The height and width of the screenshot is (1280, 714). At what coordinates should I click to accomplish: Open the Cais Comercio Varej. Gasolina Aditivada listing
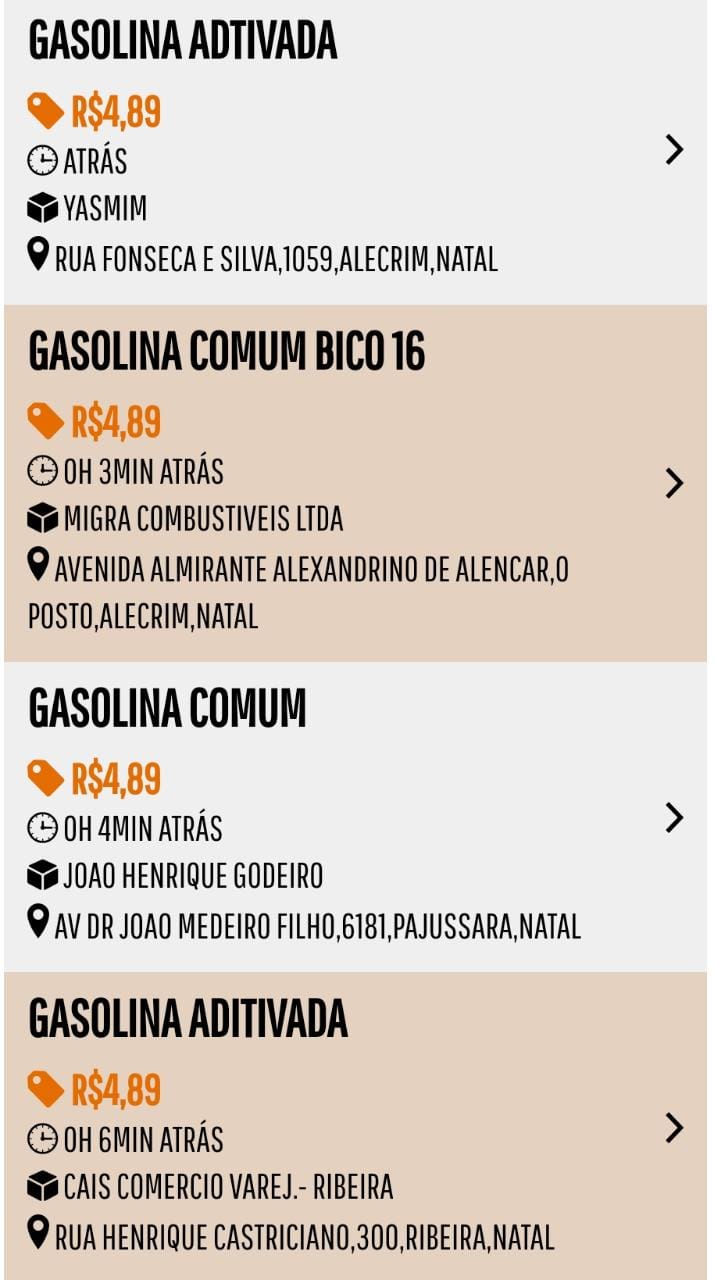tap(674, 1129)
